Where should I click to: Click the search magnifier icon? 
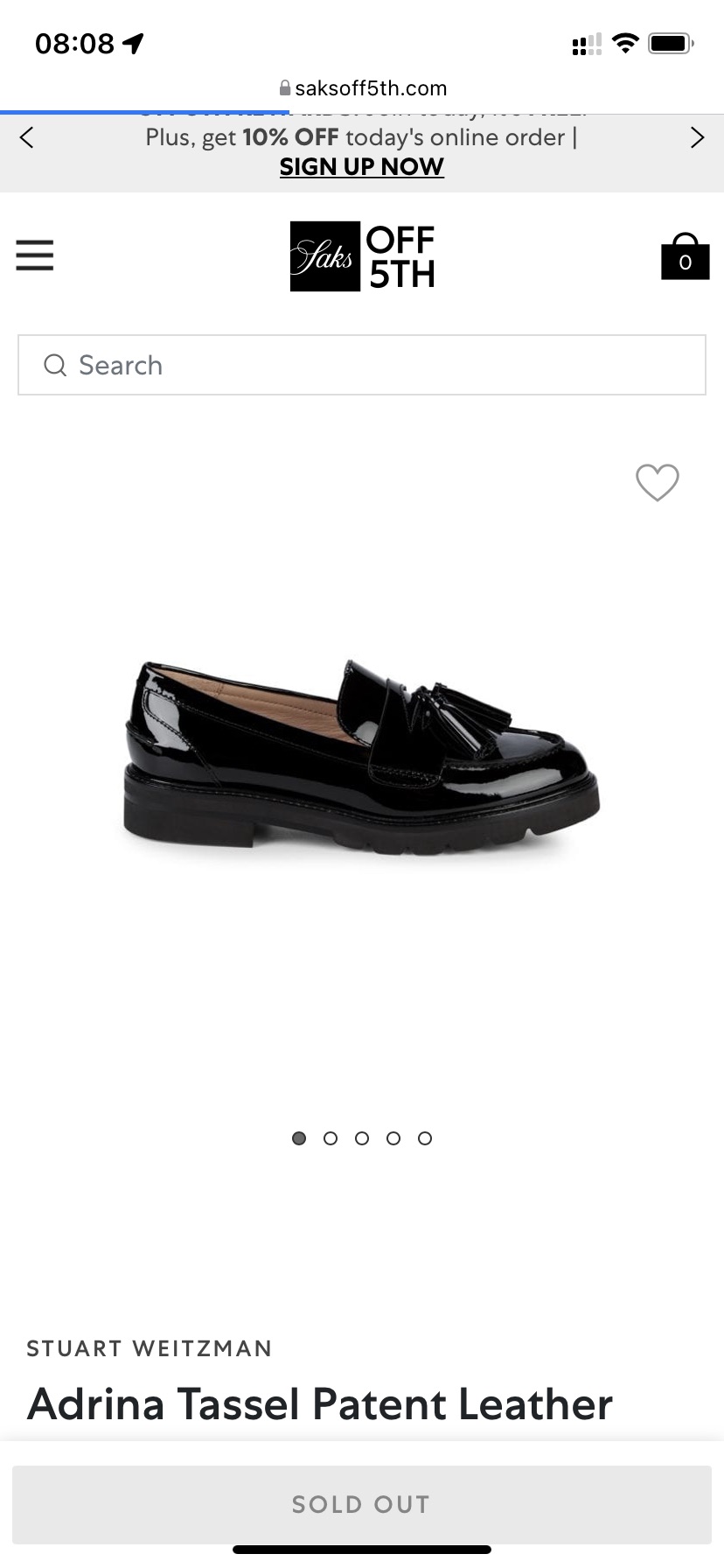(x=55, y=365)
